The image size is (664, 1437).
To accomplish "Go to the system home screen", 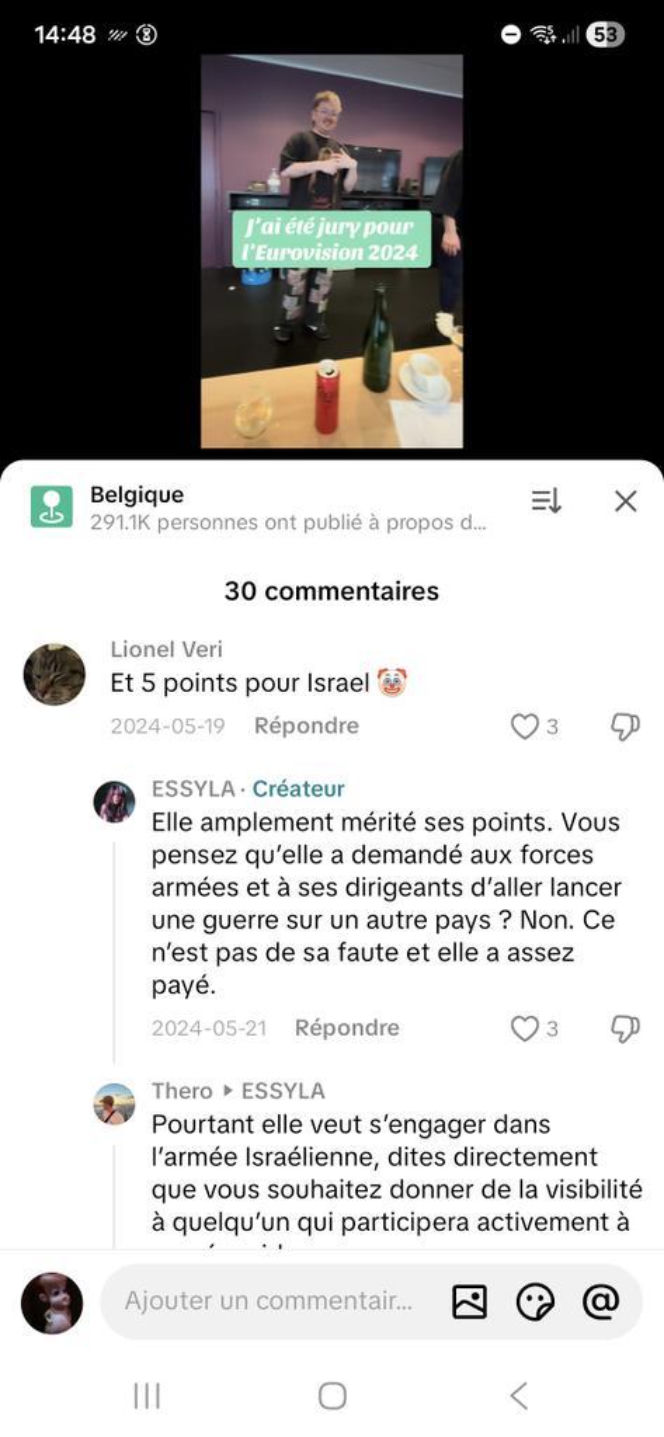I will [332, 1396].
